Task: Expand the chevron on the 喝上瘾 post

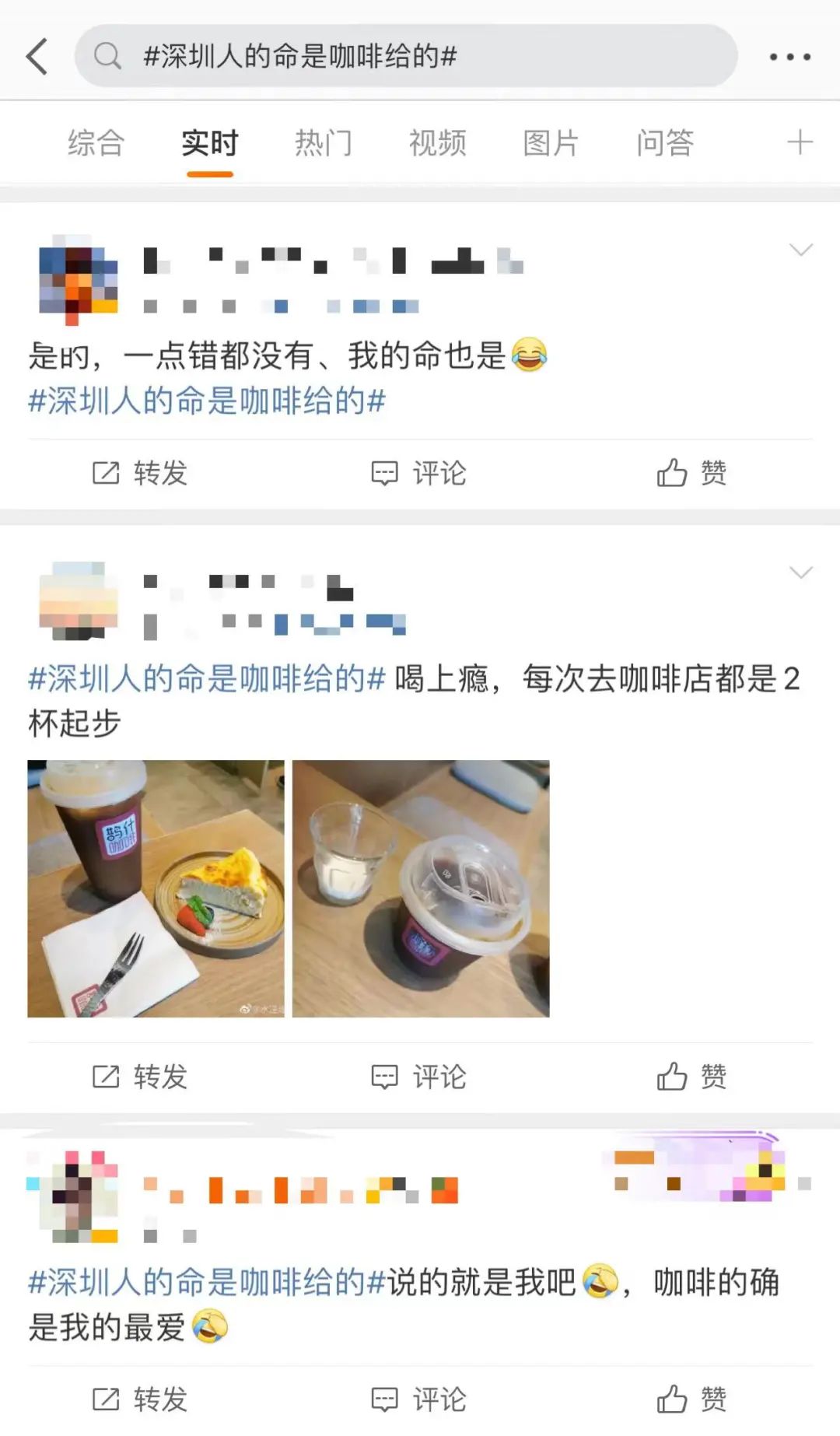Action: click(x=800, y=573)
